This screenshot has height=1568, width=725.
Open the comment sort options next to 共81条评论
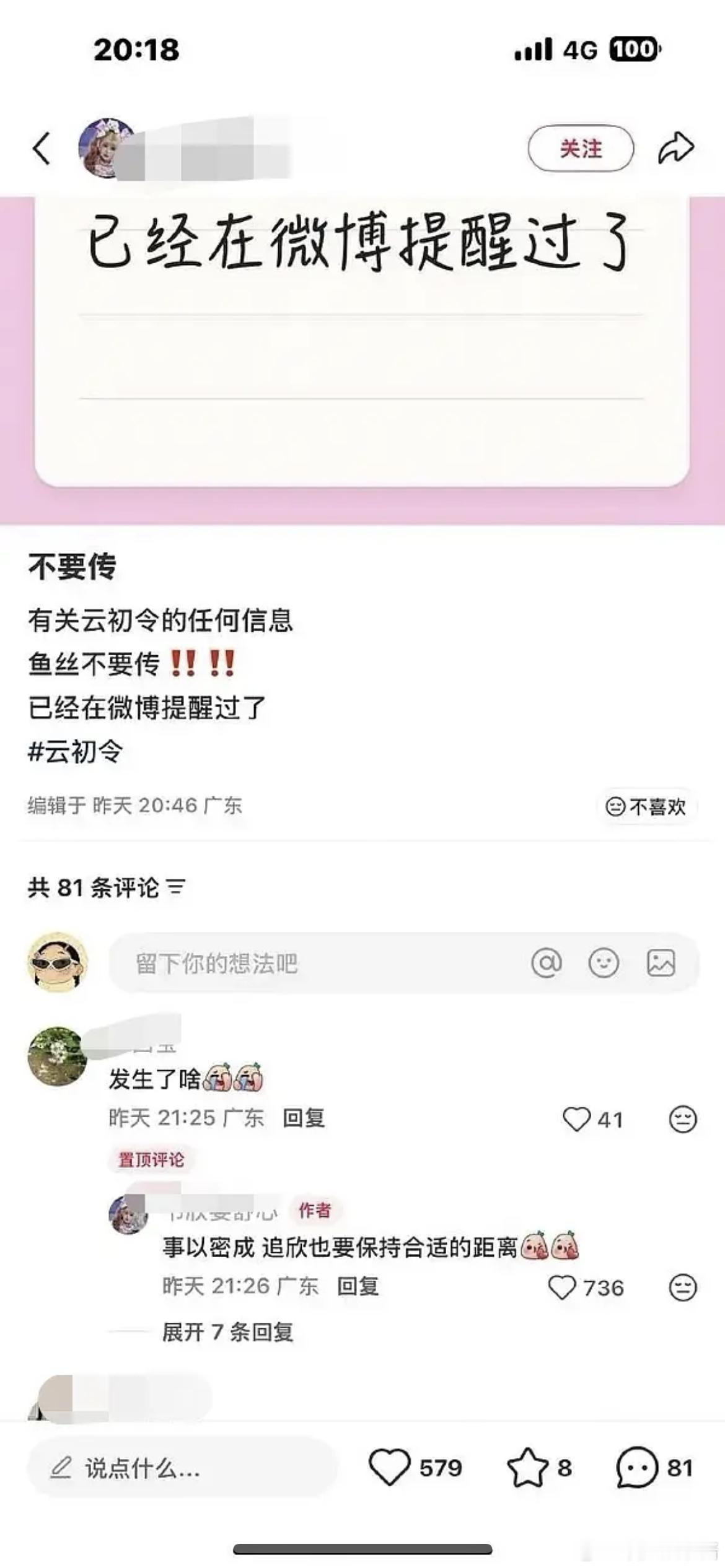[177, 888]
